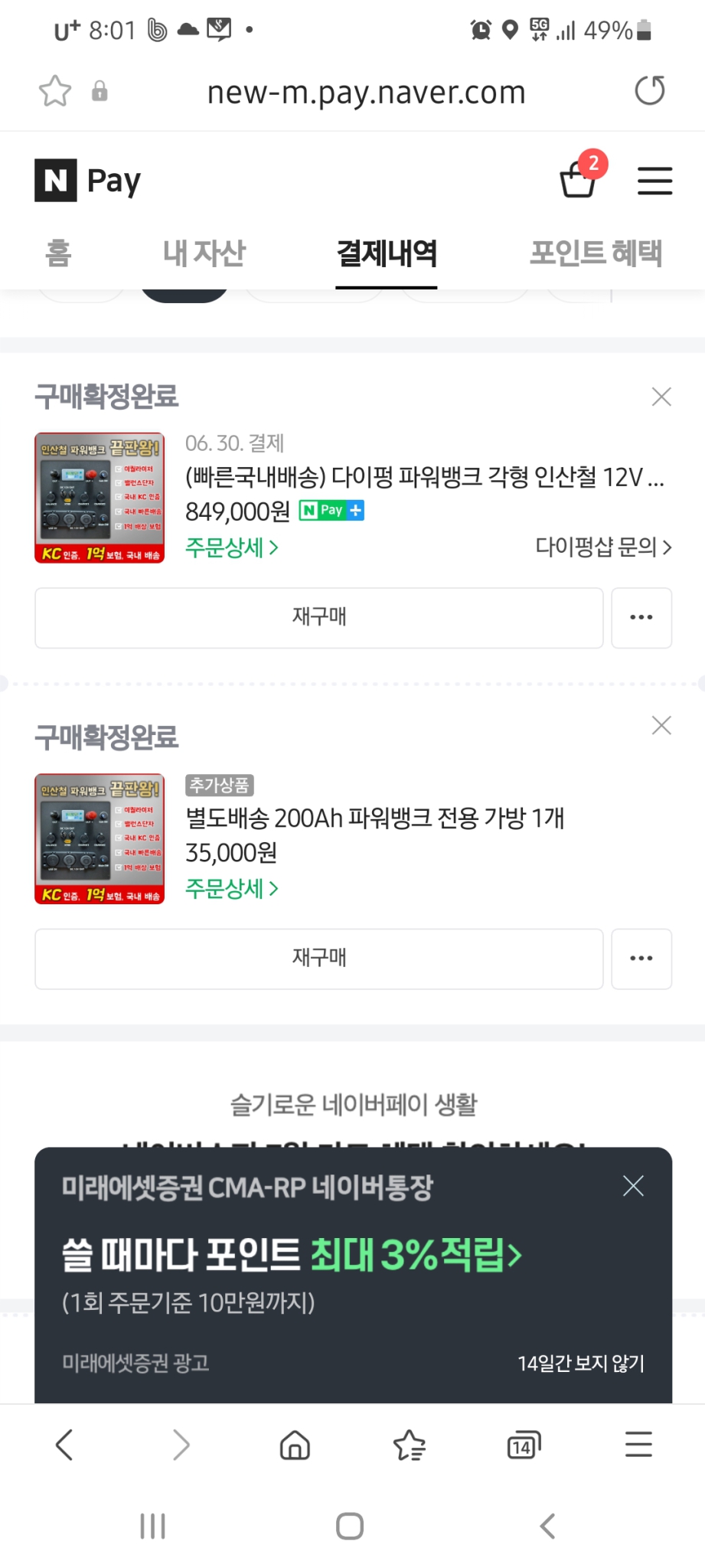Viewport: 705px width, 1568px height.
Task: Open the tab manager showing 14 tabs
Action: (523, 1445)
